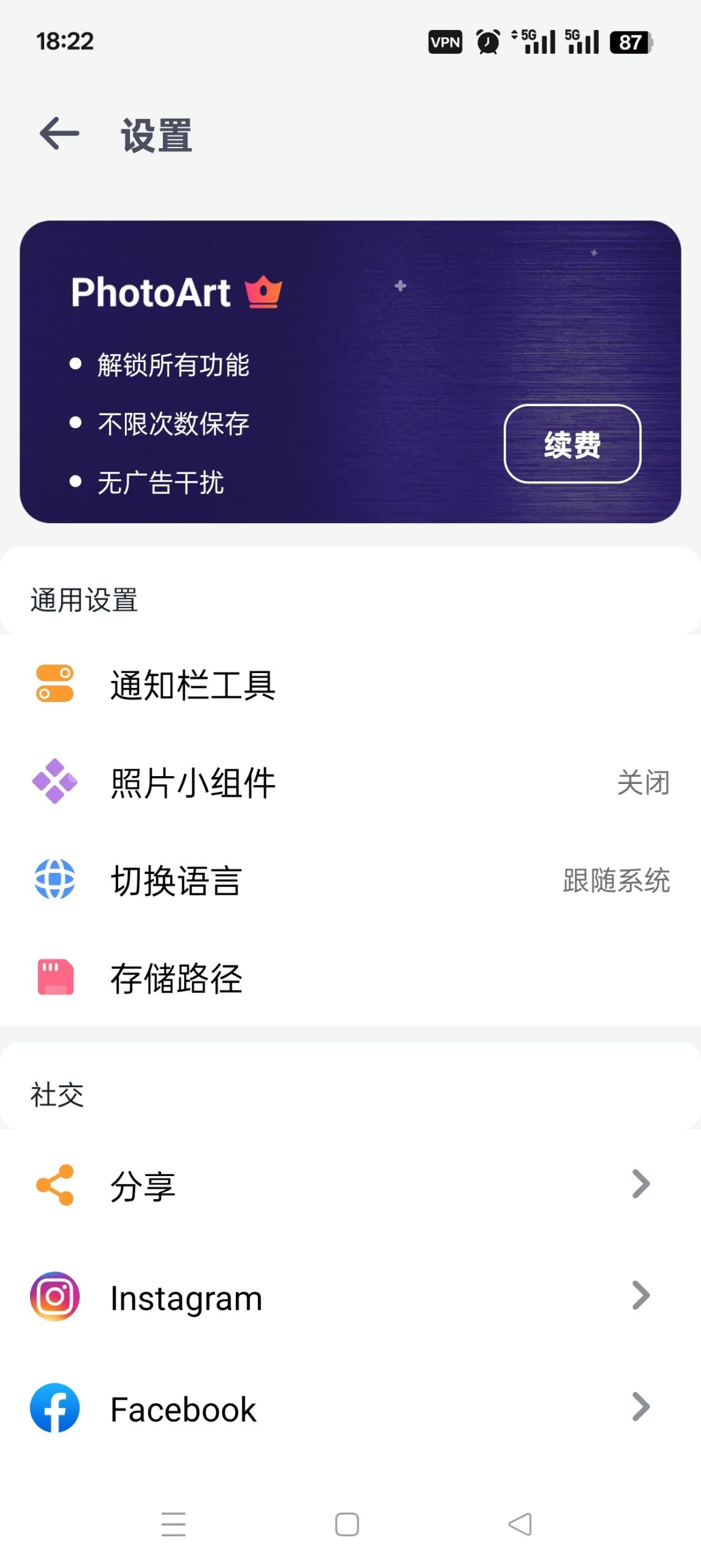This screenshot has width=701, height=1568.
Task: Change 切换语言 from 跟随系统
Action: point(614,880)
